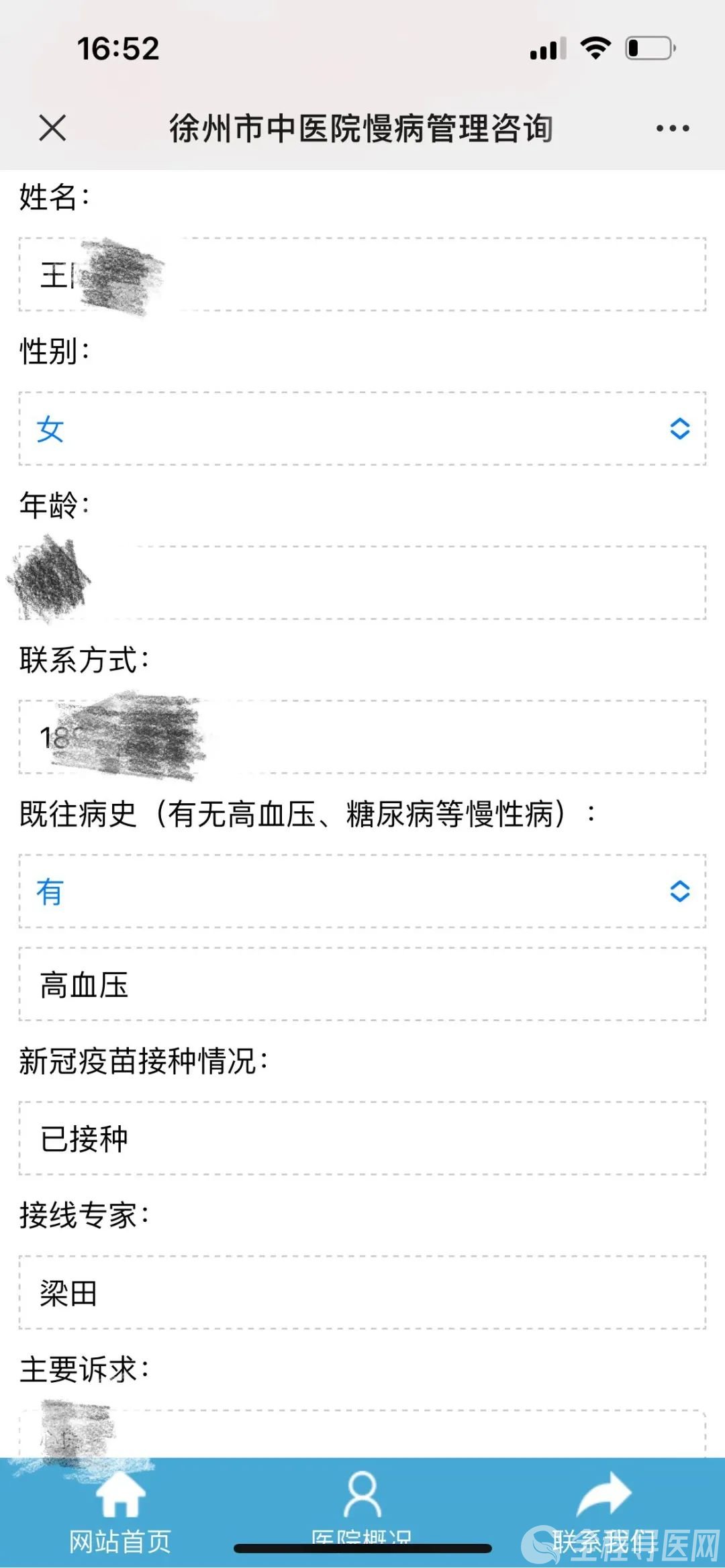
Task: Open the 医院概况 tab
Action: 362,1506
